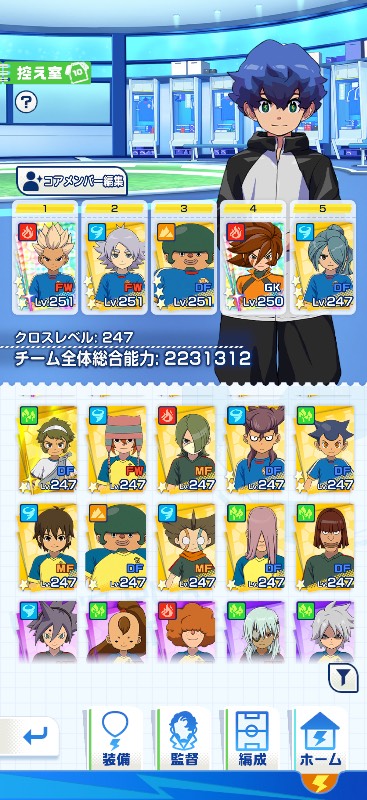The image size is (367, 800).
Task: Open the 装備 equipment menu
Action: point(115,740)
